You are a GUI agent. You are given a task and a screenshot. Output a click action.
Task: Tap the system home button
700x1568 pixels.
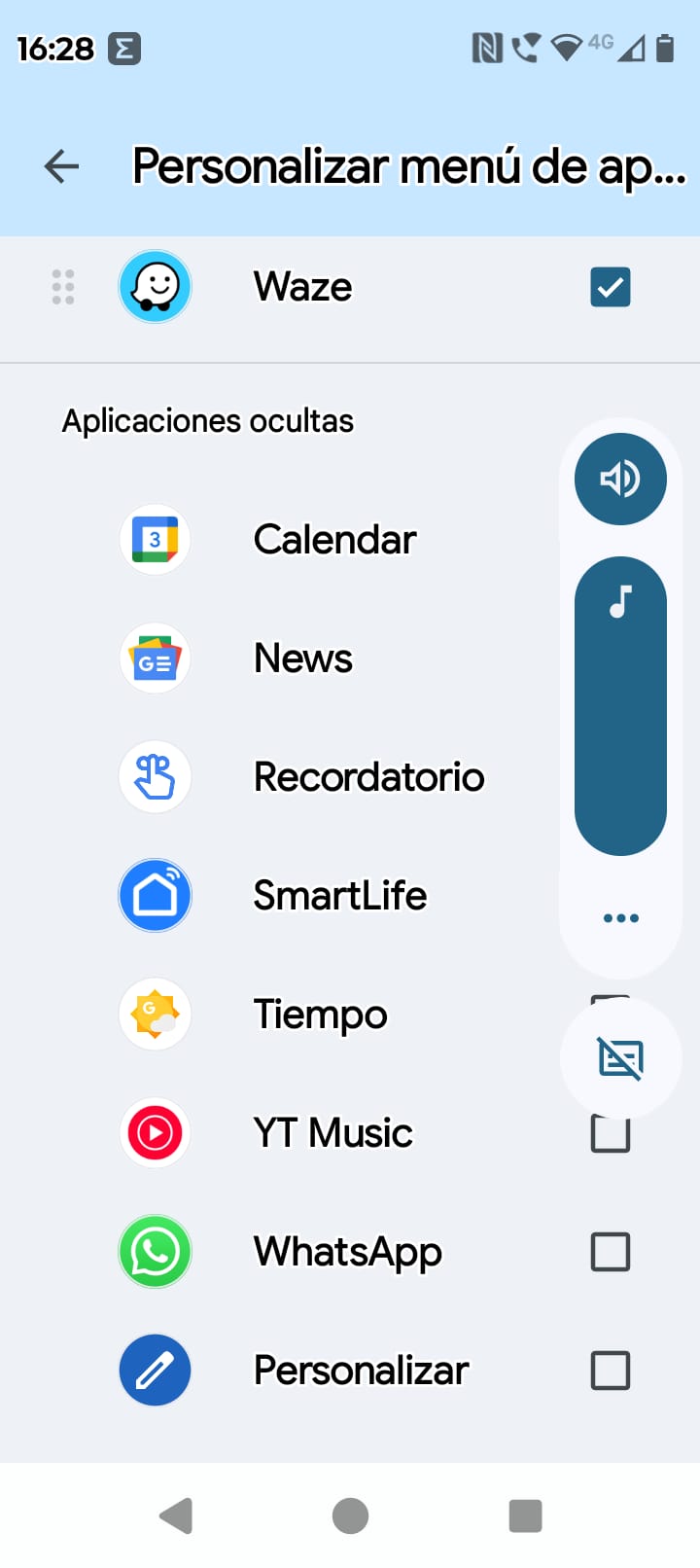pyautogui.click(x=350, y=1515)
